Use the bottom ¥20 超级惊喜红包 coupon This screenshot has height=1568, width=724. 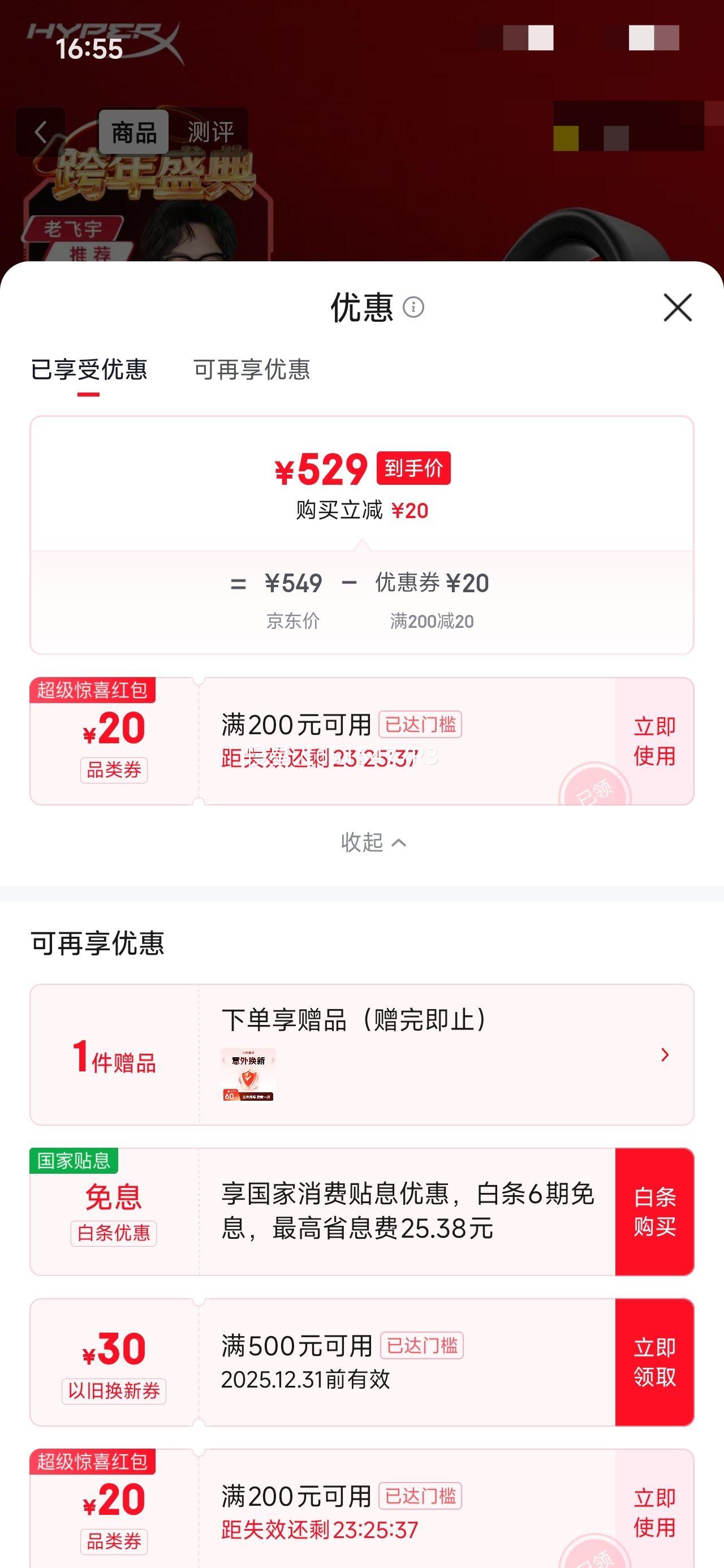(654, 1511)
